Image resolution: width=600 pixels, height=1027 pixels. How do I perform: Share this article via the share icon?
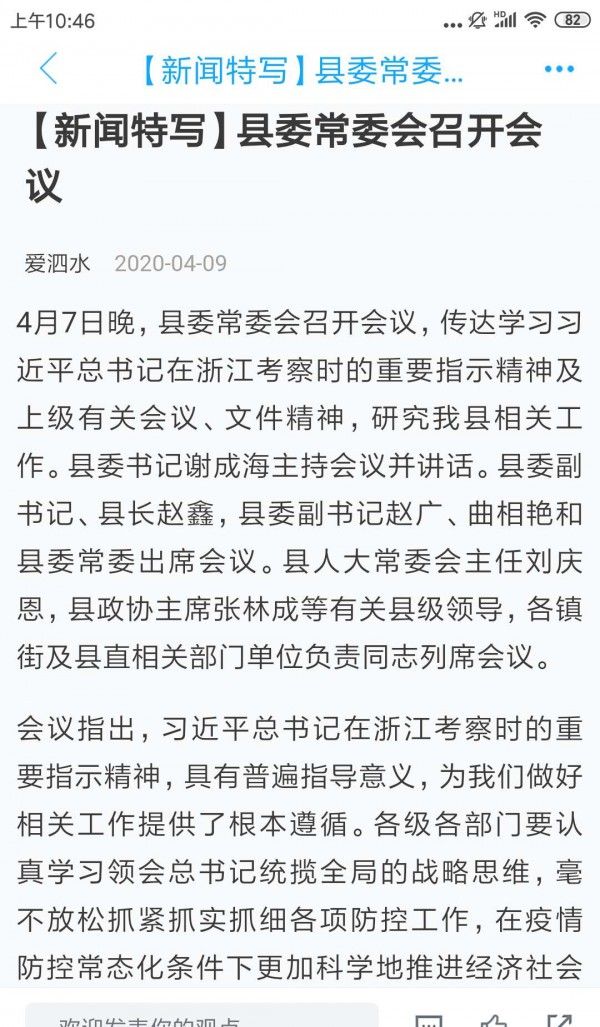(x=558, y=1017)
